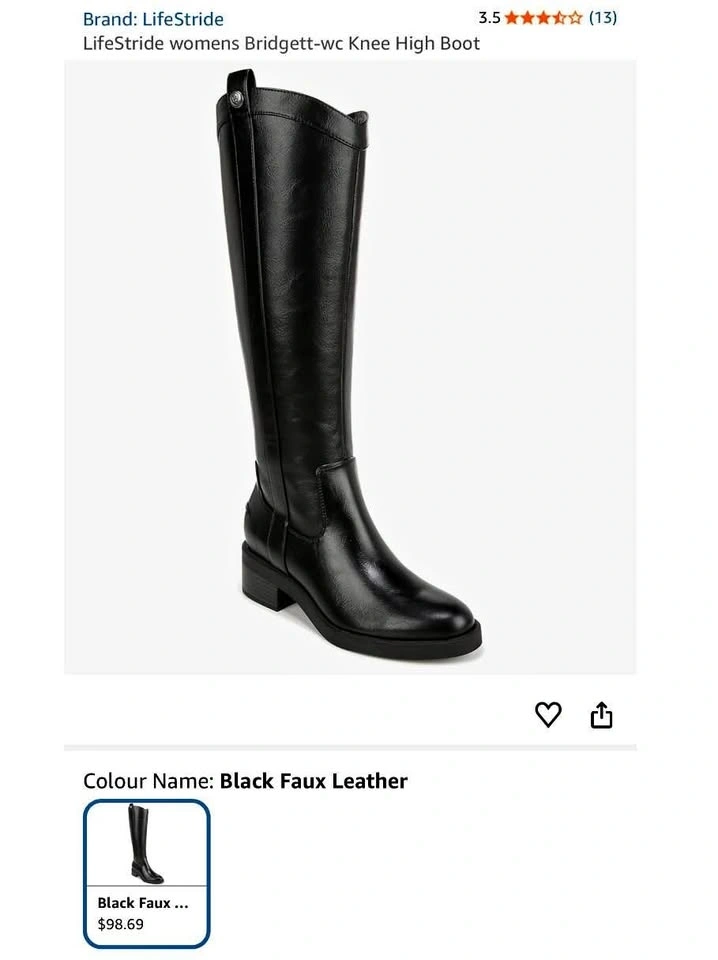Open the LifeStride brand link
The height and width of the screenshot is (960, 718).
coord(153,19)
